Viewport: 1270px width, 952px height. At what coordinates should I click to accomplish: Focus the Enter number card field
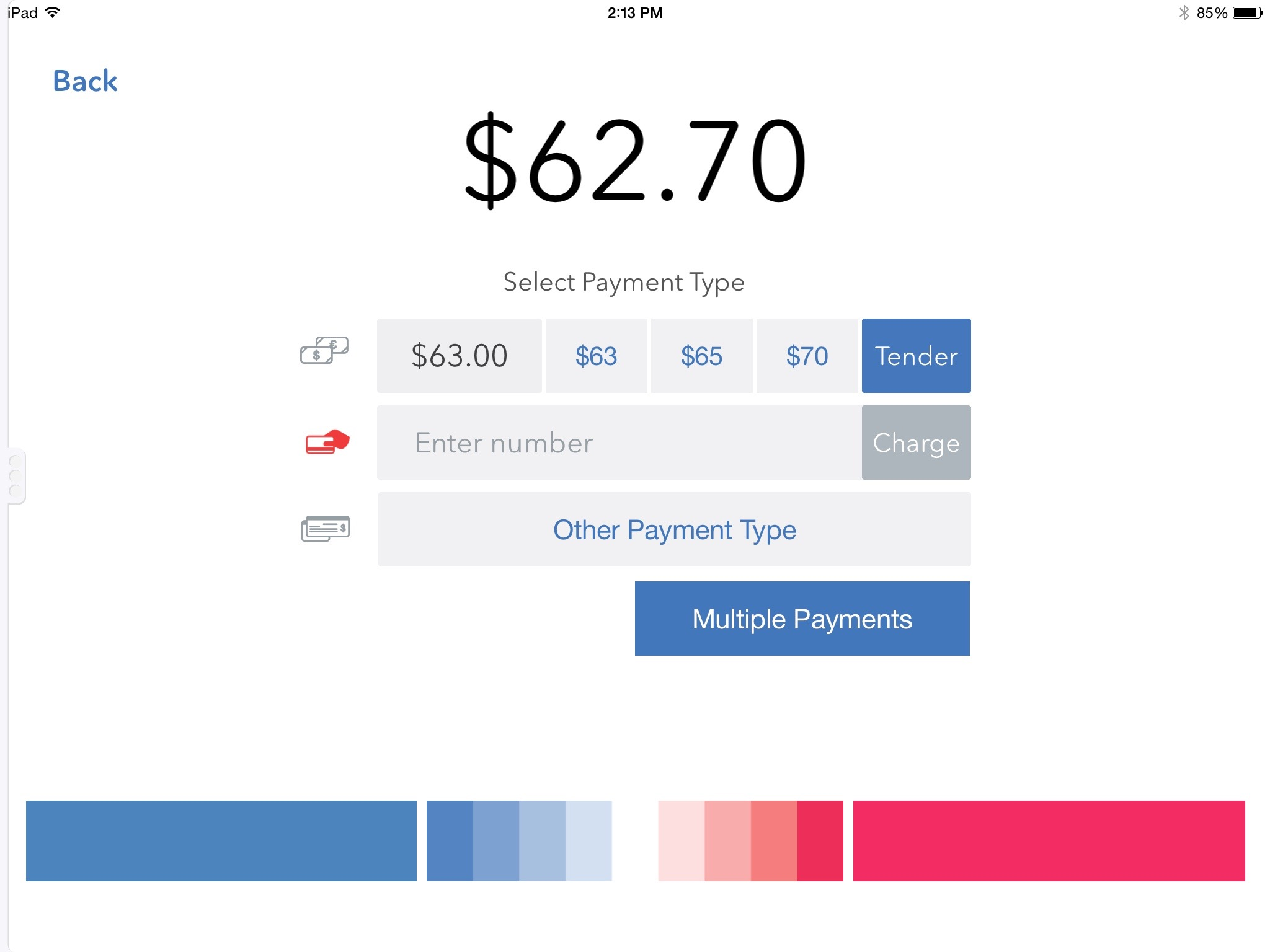pos(619,443)
